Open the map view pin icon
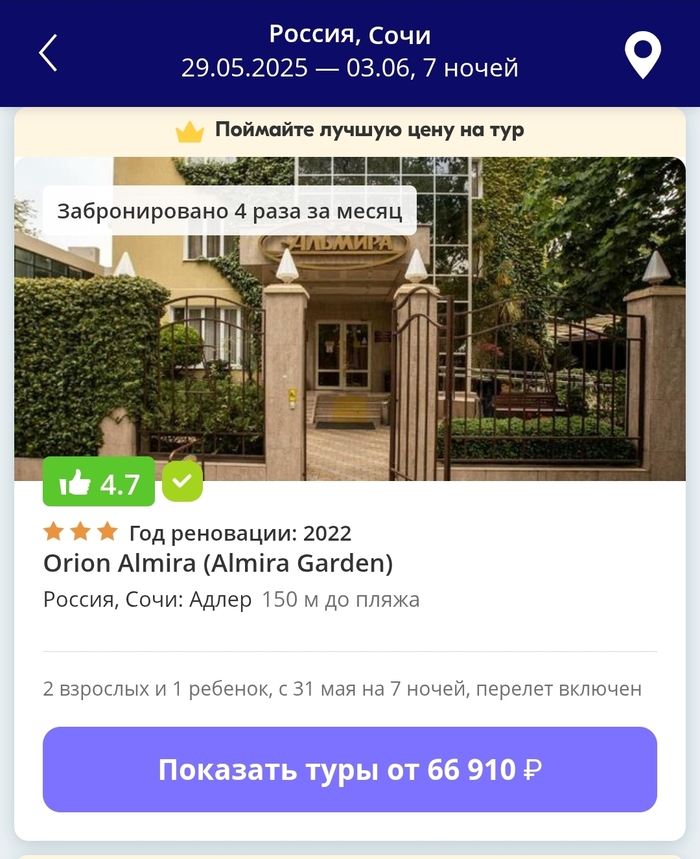 tap(642, 55)
